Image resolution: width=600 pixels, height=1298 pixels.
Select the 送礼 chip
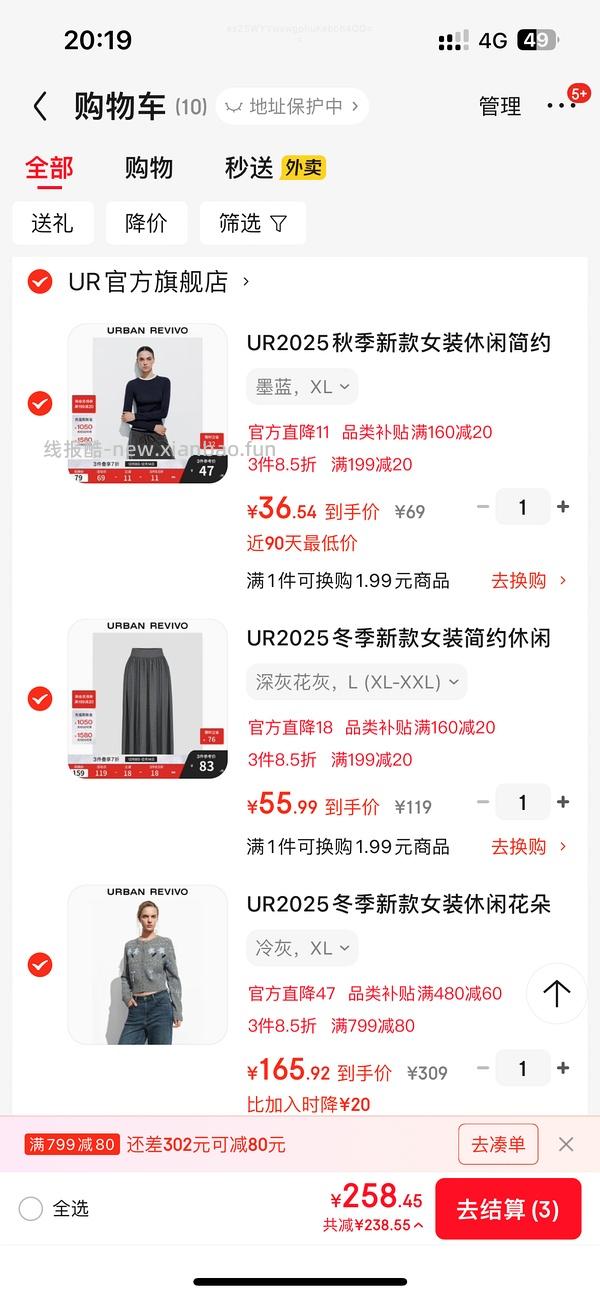pyautogui.click(x=52, y=223)
